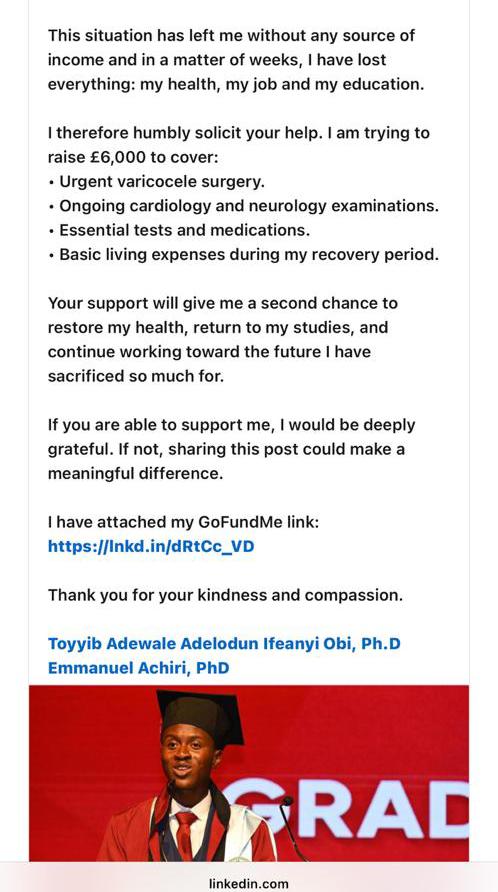
Task: Open Ifeanyi Obi, Ph.D tagged profile
Action: tap(332, 644)
